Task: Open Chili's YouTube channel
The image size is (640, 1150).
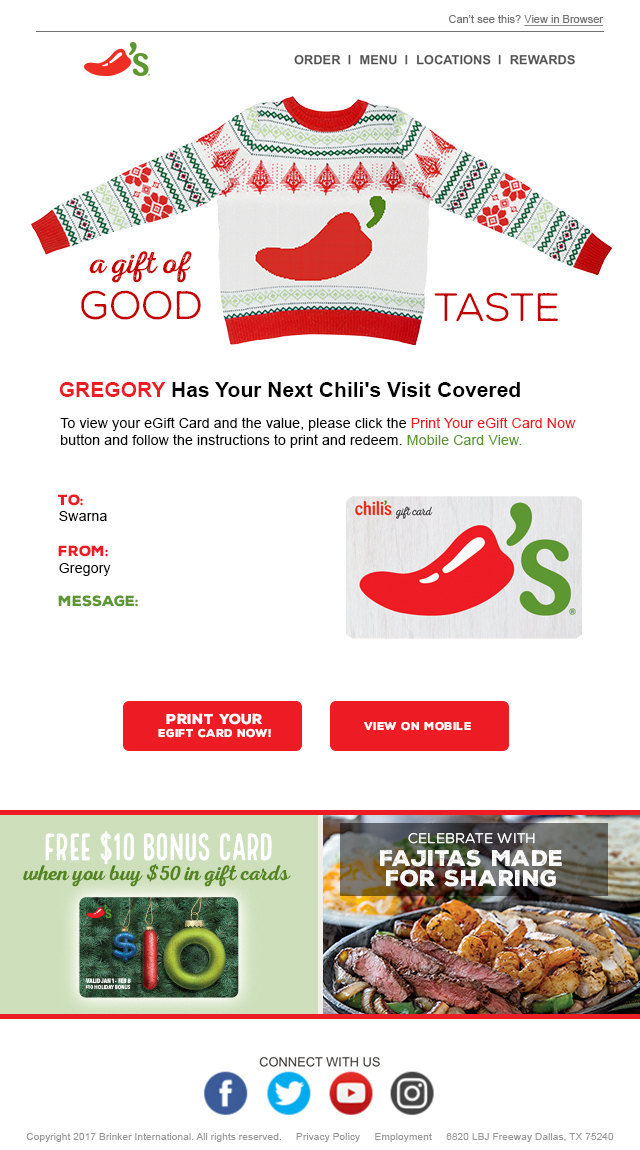Action: [351, 1093]
